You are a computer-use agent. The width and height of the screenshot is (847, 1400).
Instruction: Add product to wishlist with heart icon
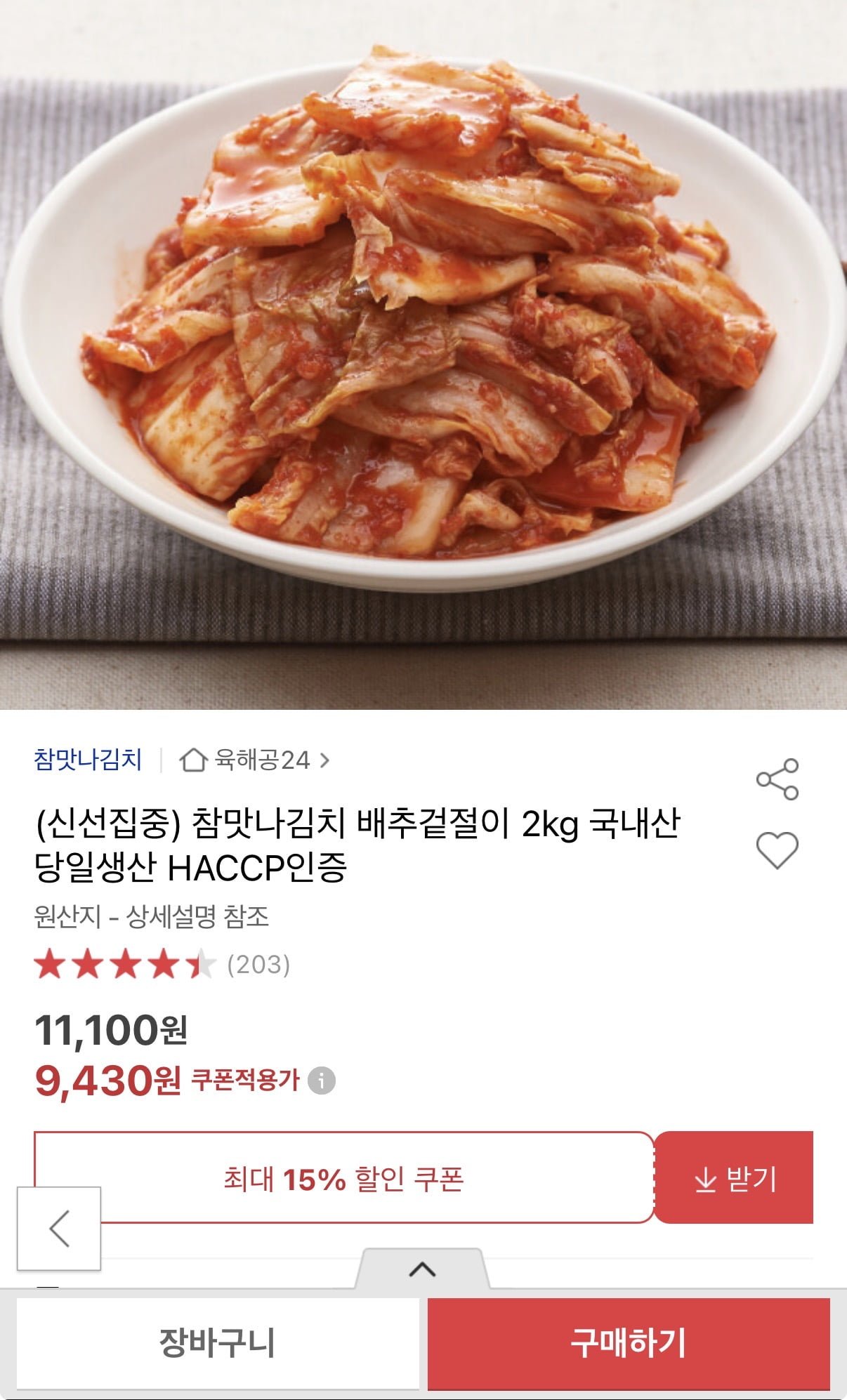pos(777,850)
